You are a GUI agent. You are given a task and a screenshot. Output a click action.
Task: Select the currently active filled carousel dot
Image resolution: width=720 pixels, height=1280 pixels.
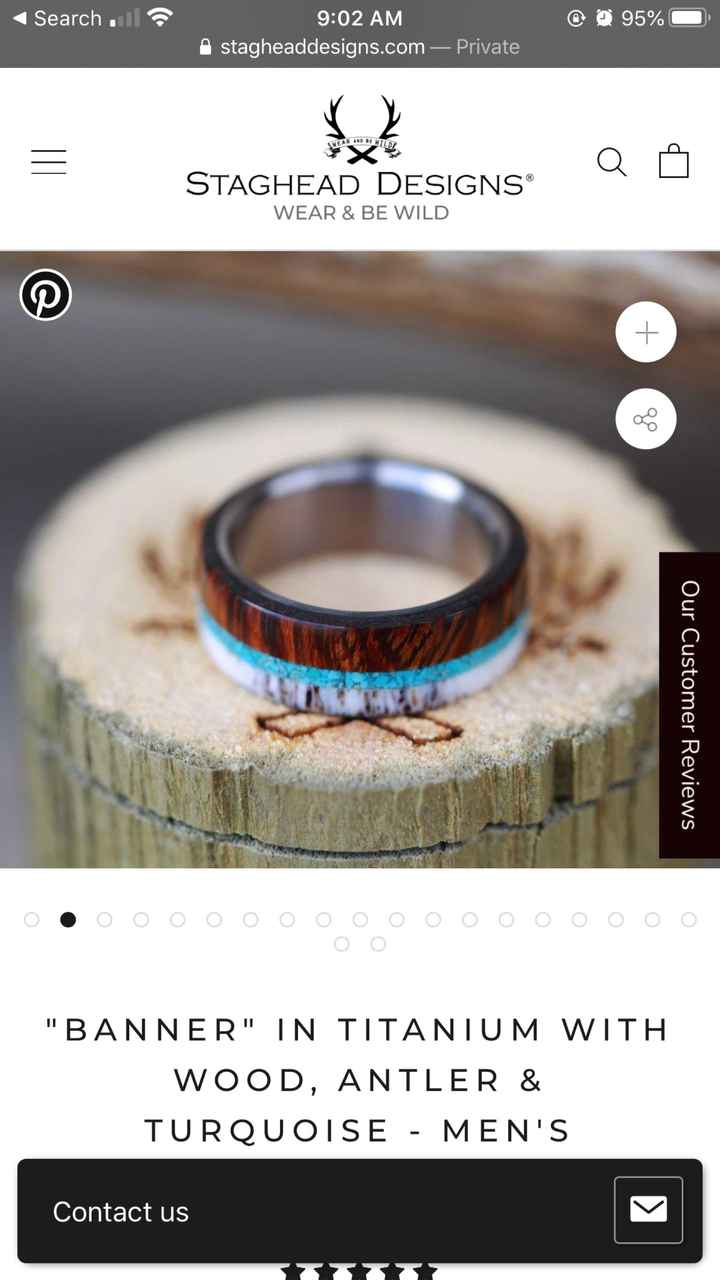tap(68, 919)
